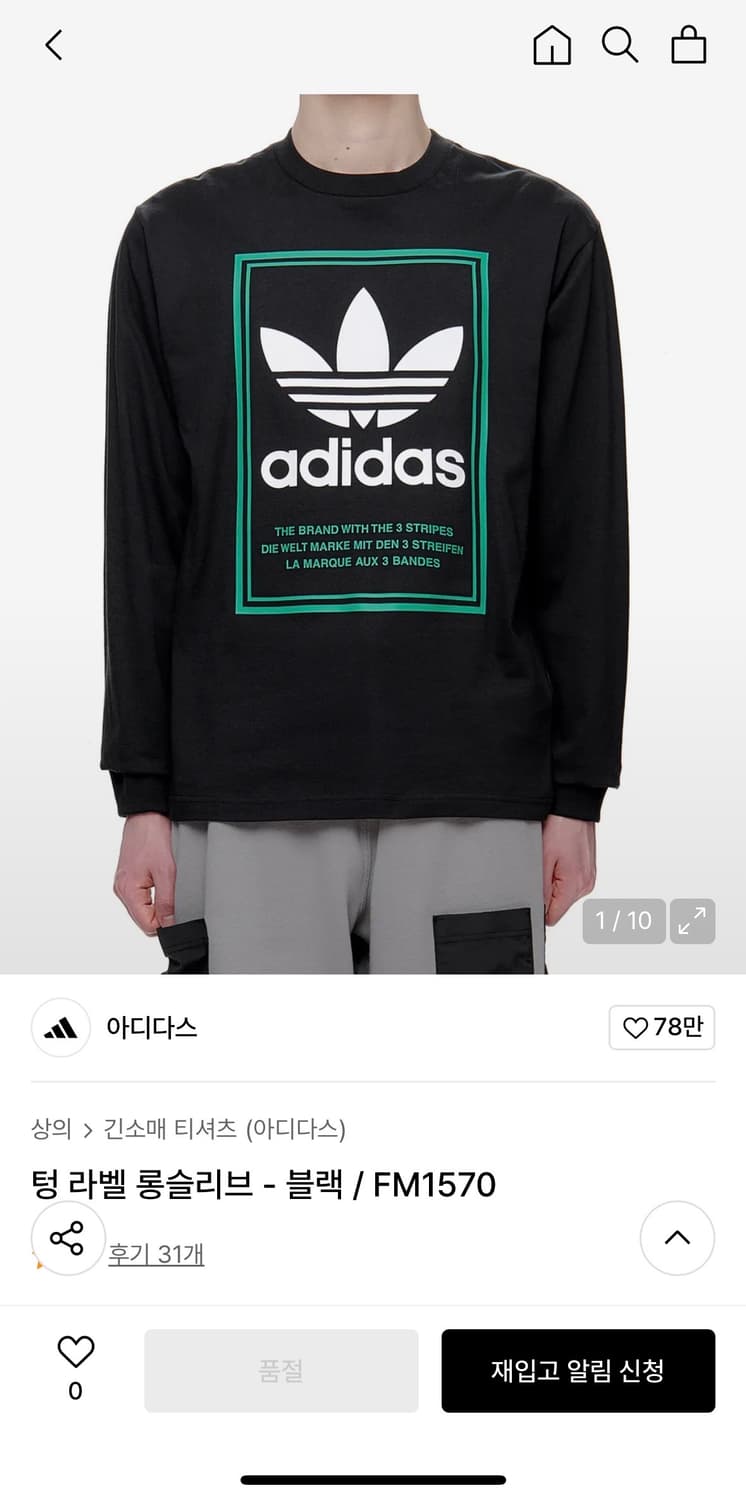Open the shopping bag icon
Image resolution: width=746 pixels, height=1500 pixels.
pyautogui.click(x=689, y=44)
